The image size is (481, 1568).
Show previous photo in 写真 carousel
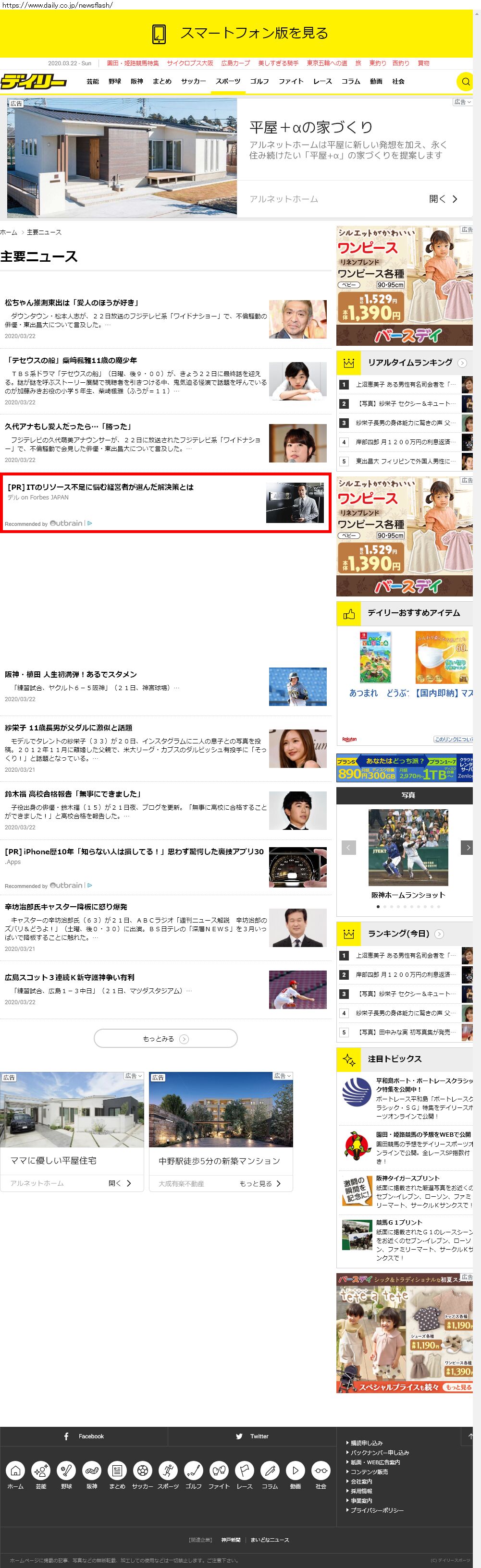(348, 847)
